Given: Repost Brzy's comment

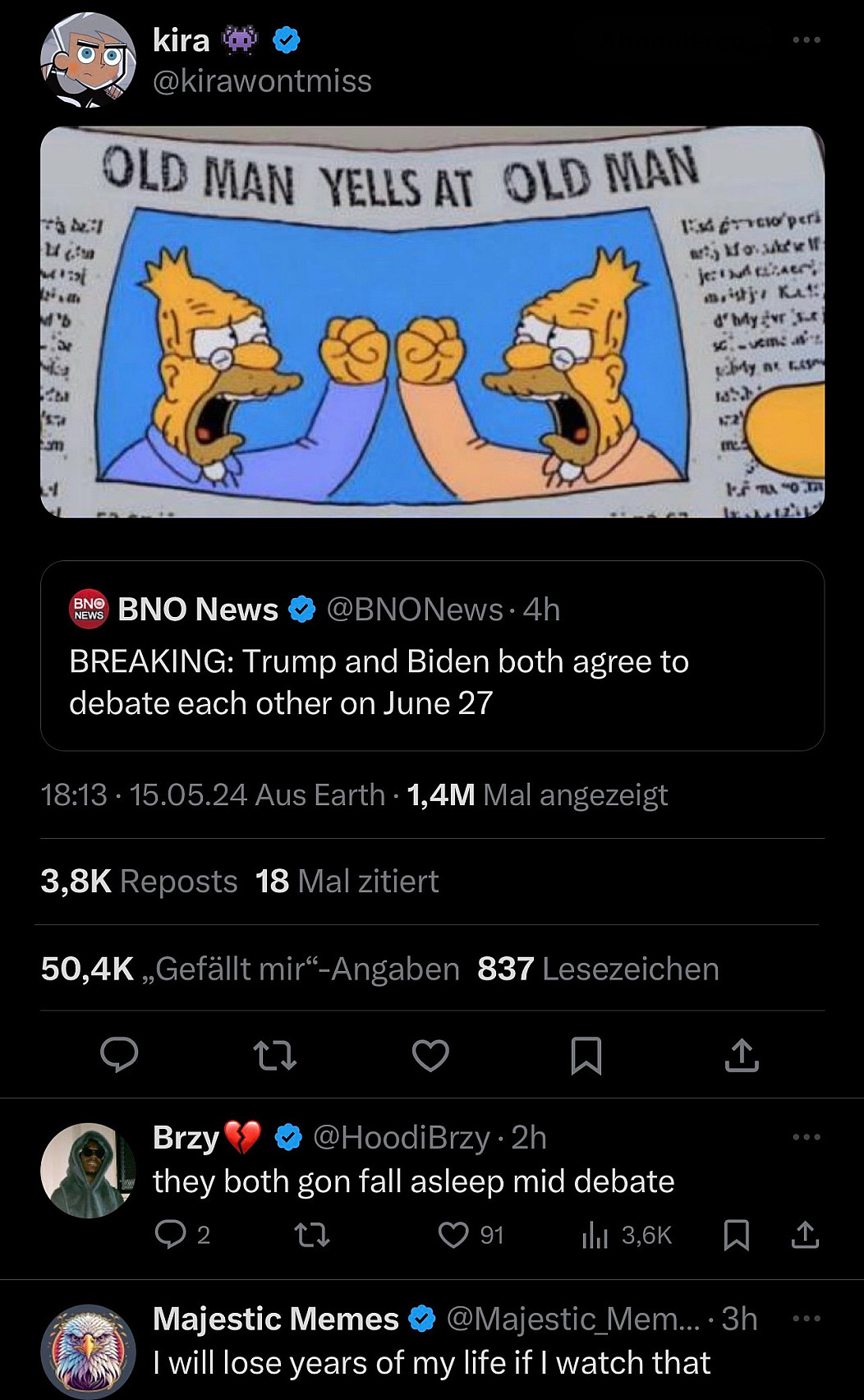Looking at the screenshot, I should click(x=312, y=1234).
